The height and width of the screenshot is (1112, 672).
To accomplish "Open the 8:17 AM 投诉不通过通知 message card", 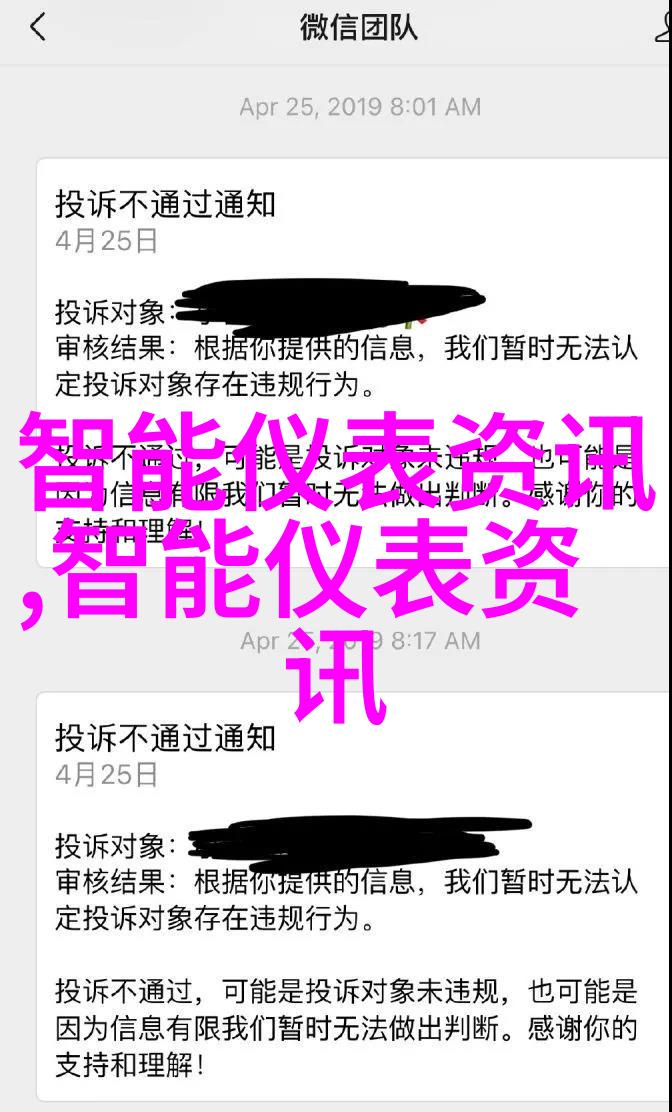I will pyautogui.click(x=350, y=890).
